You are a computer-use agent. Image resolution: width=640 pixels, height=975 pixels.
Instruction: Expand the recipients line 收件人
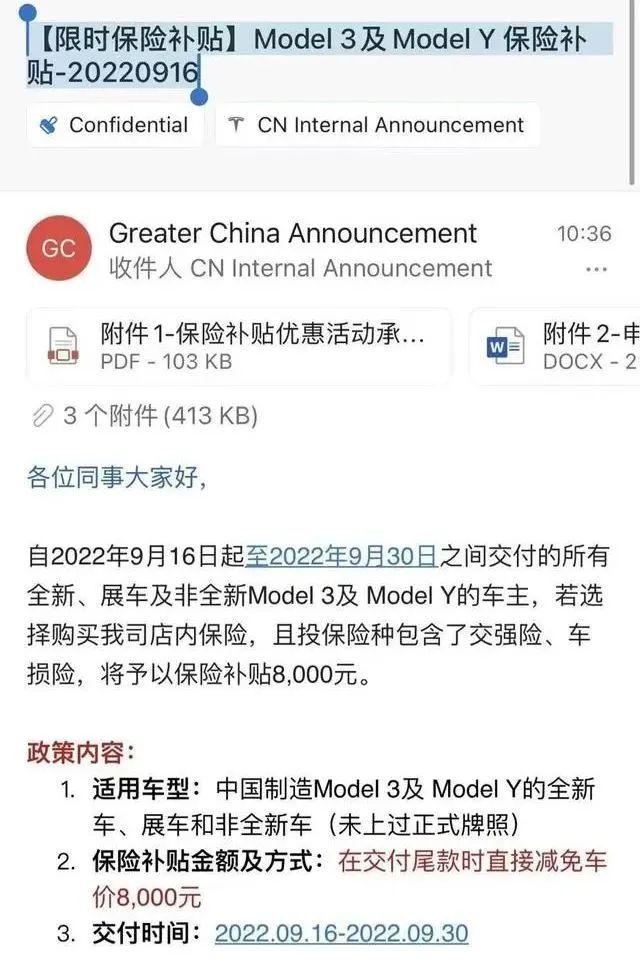coord(300,268)
